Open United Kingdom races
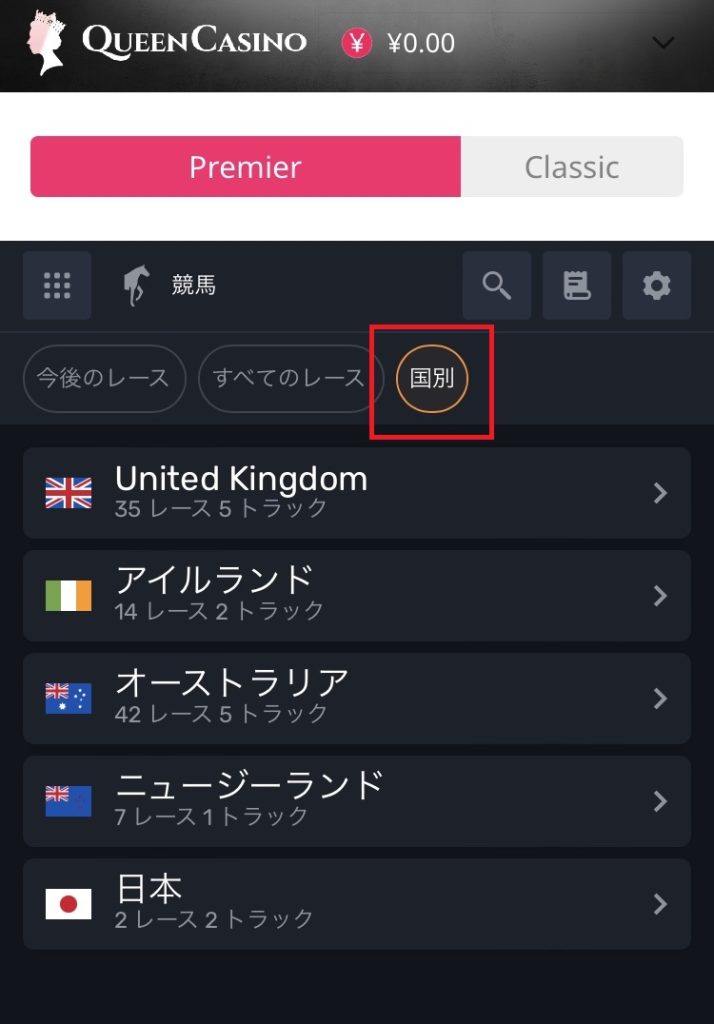Screen dimensions: 714x1024 coord(356,493)
